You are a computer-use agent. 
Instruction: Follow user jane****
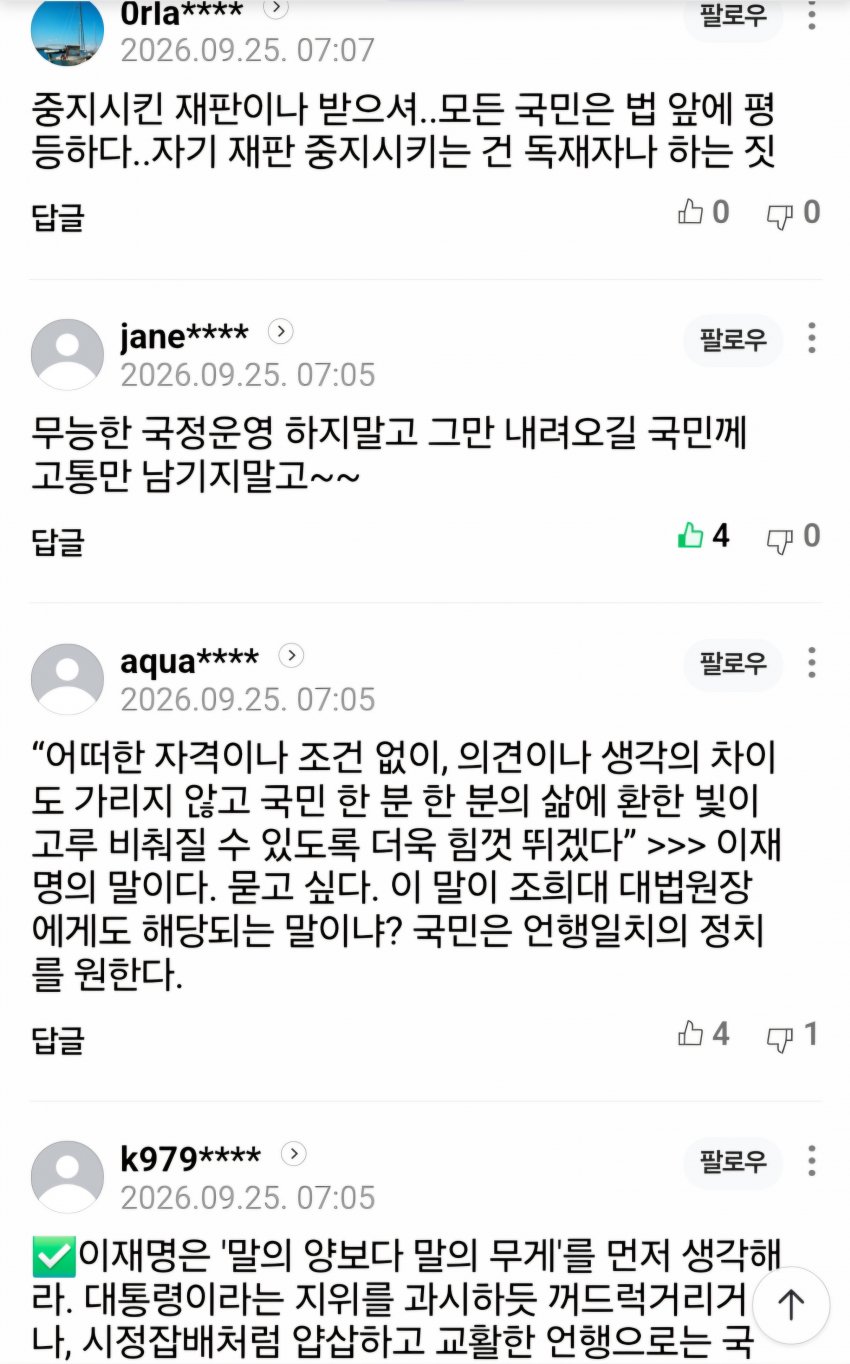(x=733, y=339)
